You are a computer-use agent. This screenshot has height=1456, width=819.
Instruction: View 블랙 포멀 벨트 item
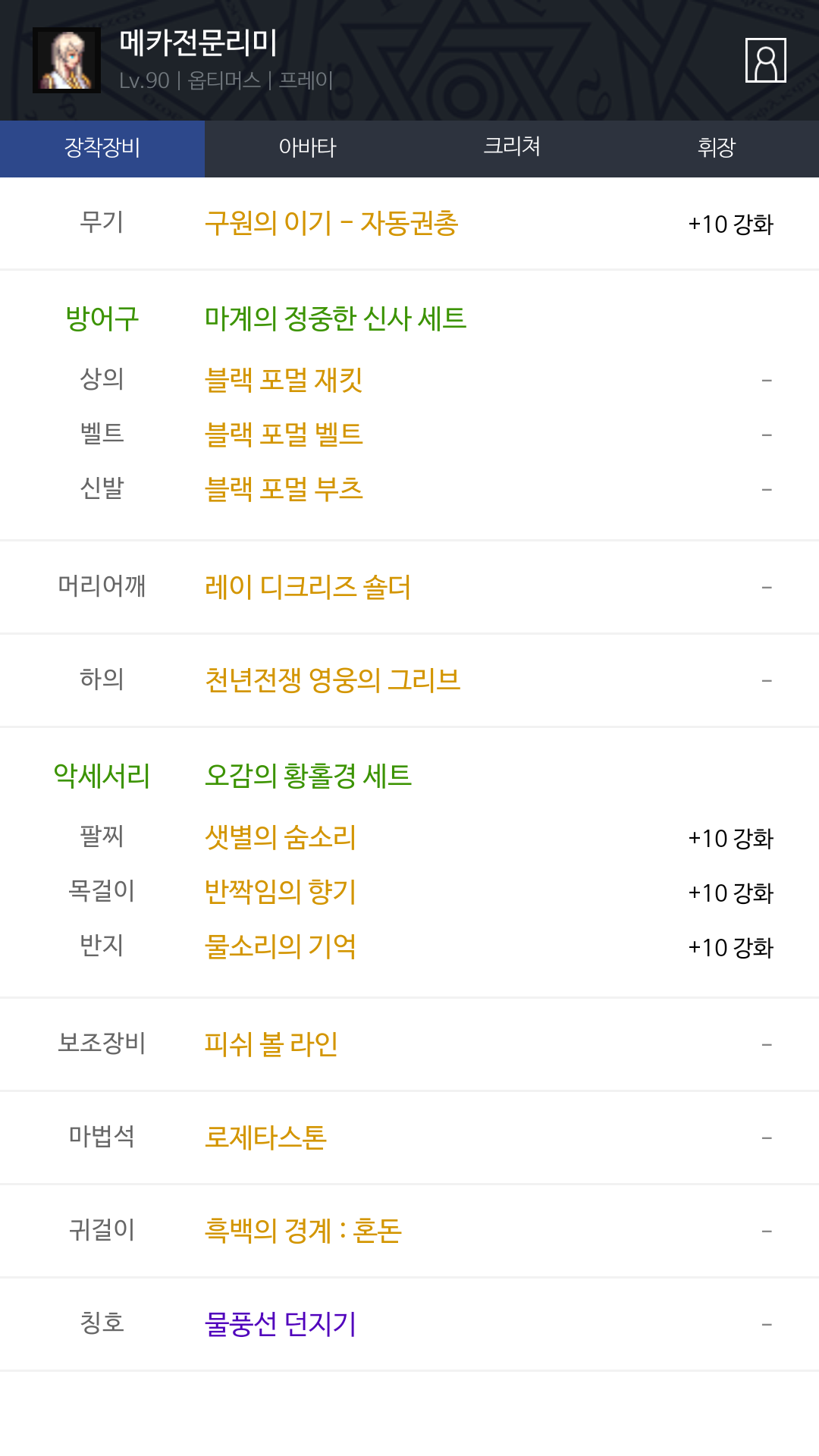[284, 434]
